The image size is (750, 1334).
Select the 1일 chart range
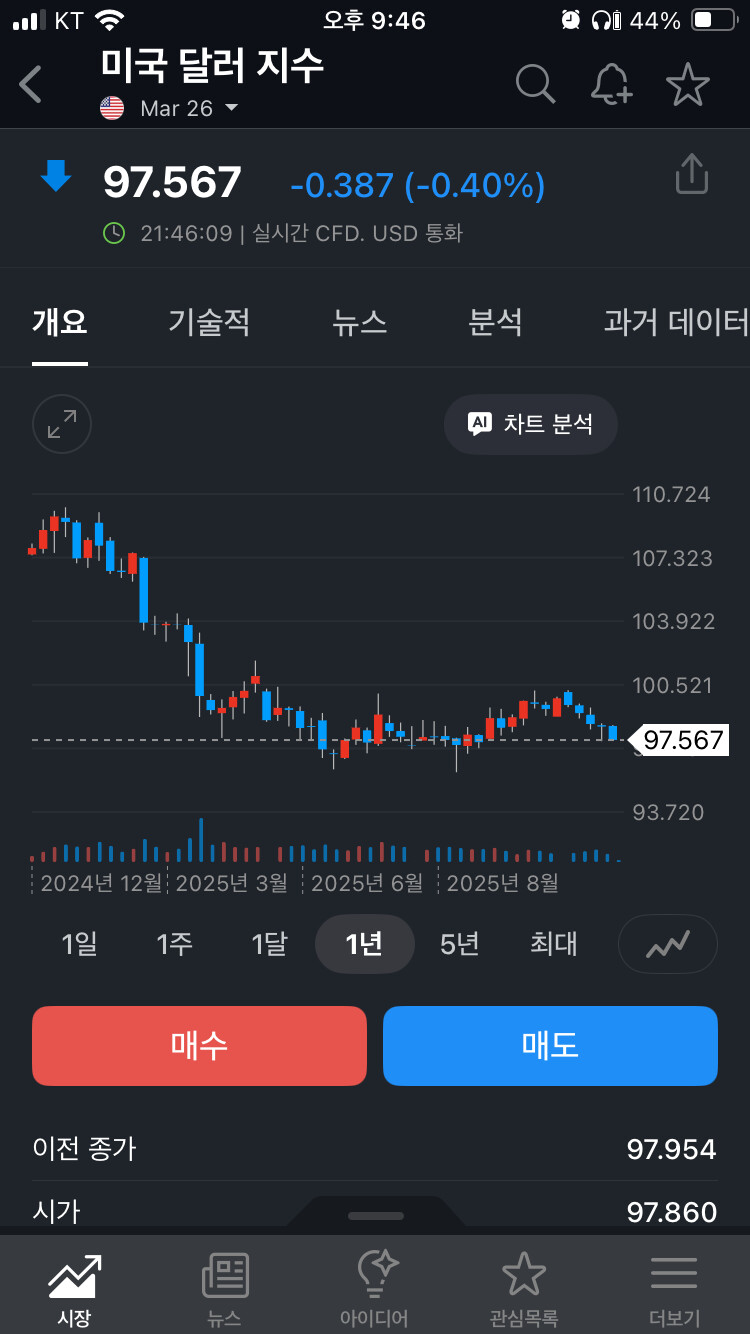[x=79, y=943]
